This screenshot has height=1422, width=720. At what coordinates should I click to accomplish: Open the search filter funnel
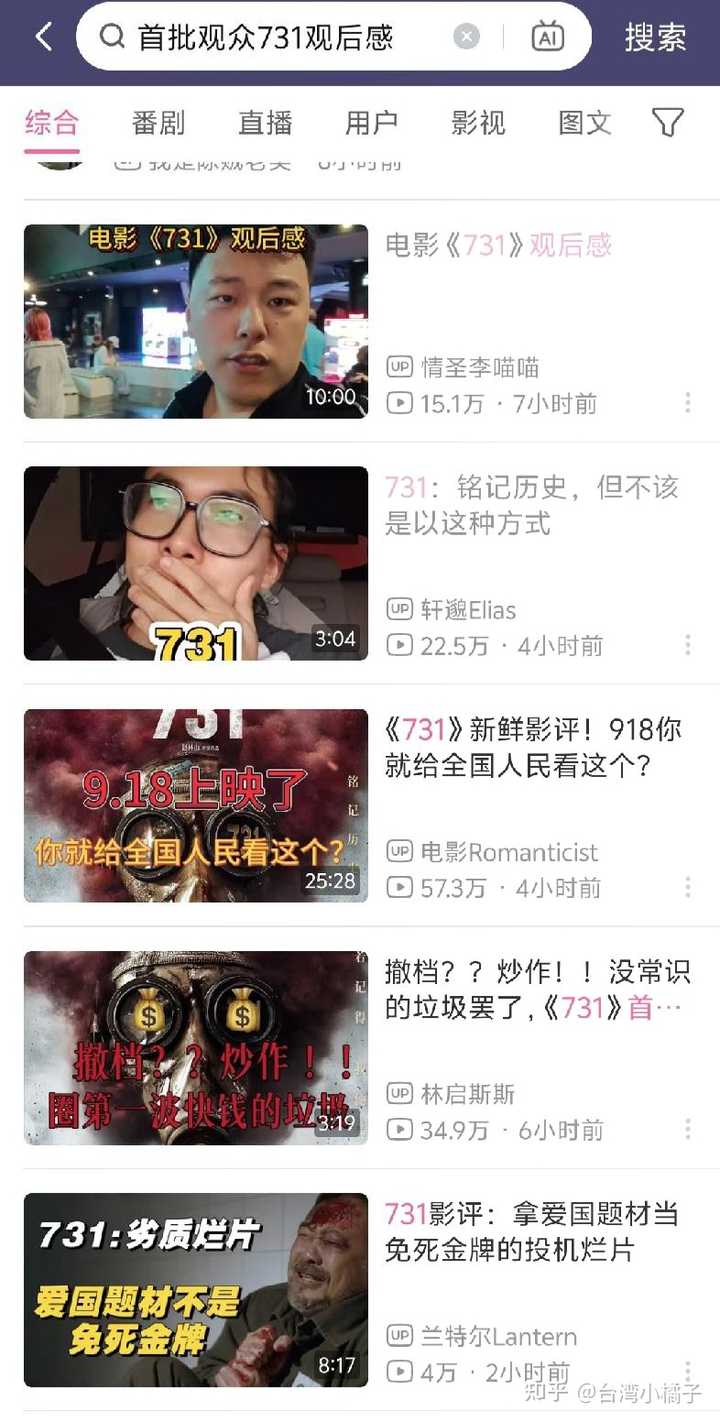(x=667, y=123)
